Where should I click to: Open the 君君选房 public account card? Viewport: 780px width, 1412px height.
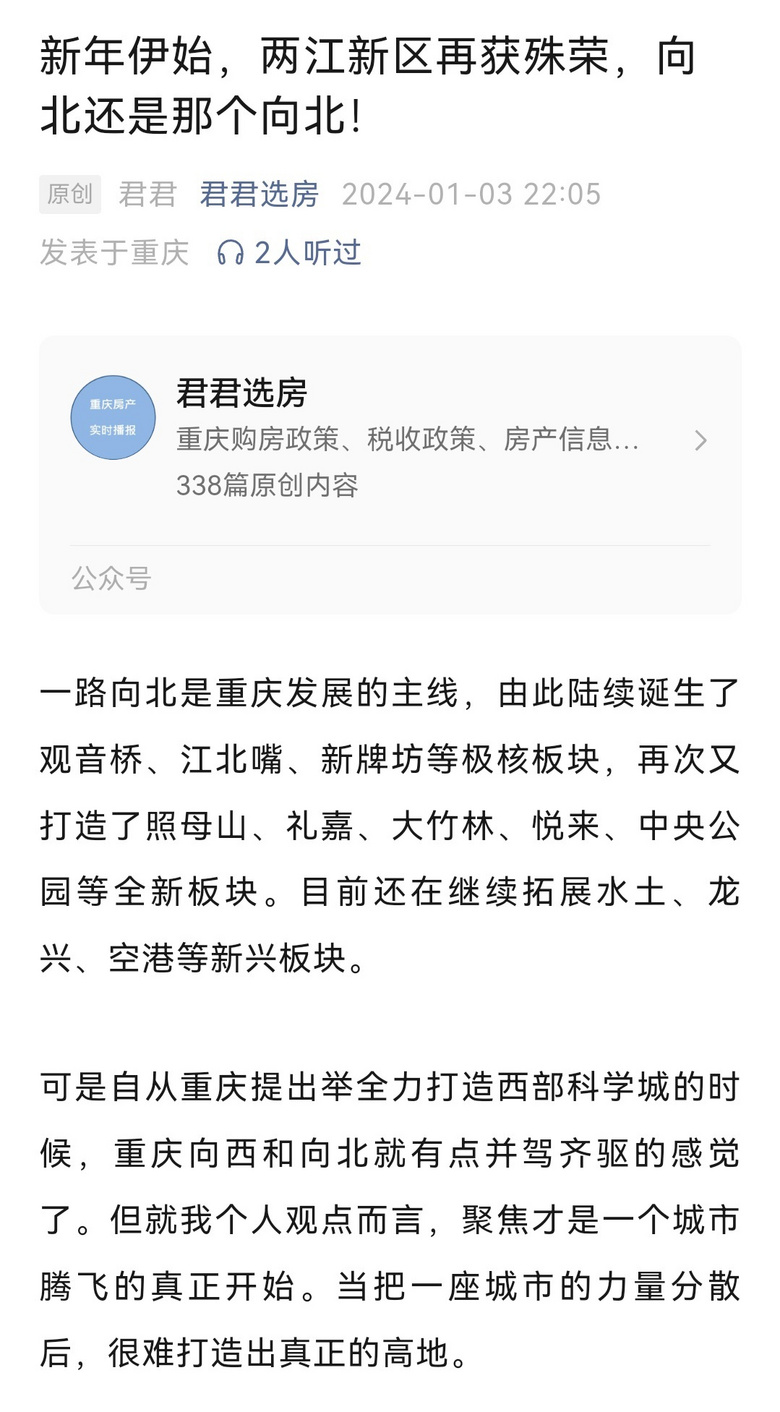point(390,440)
